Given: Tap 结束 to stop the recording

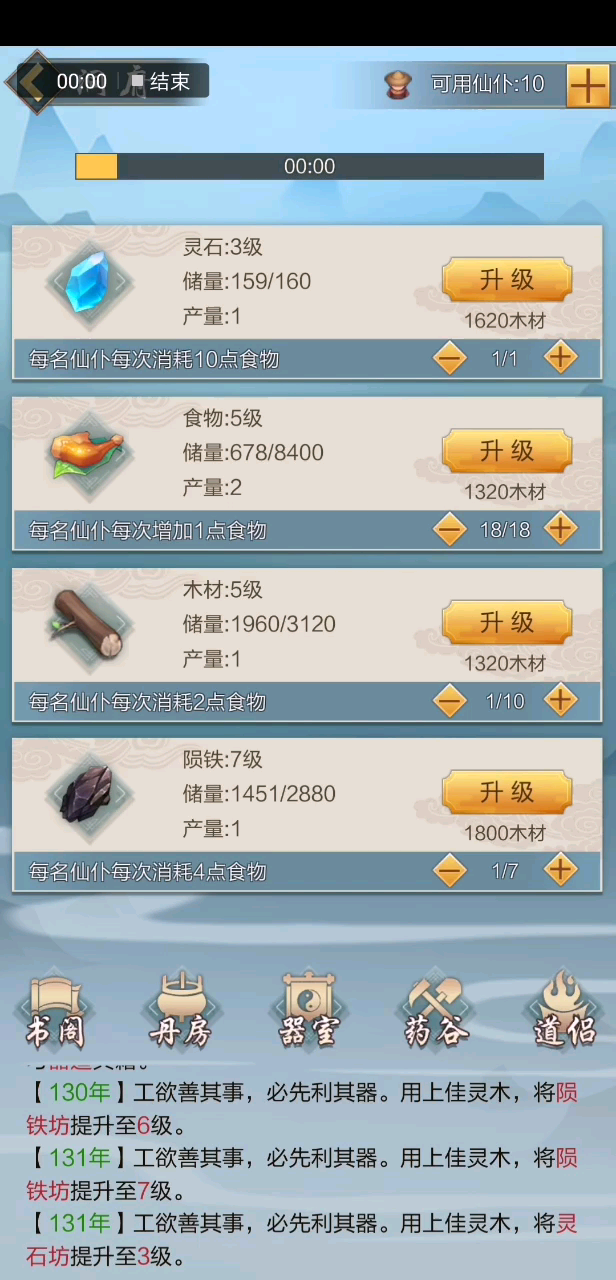Looking at the screenshot, I should [160, 82].
